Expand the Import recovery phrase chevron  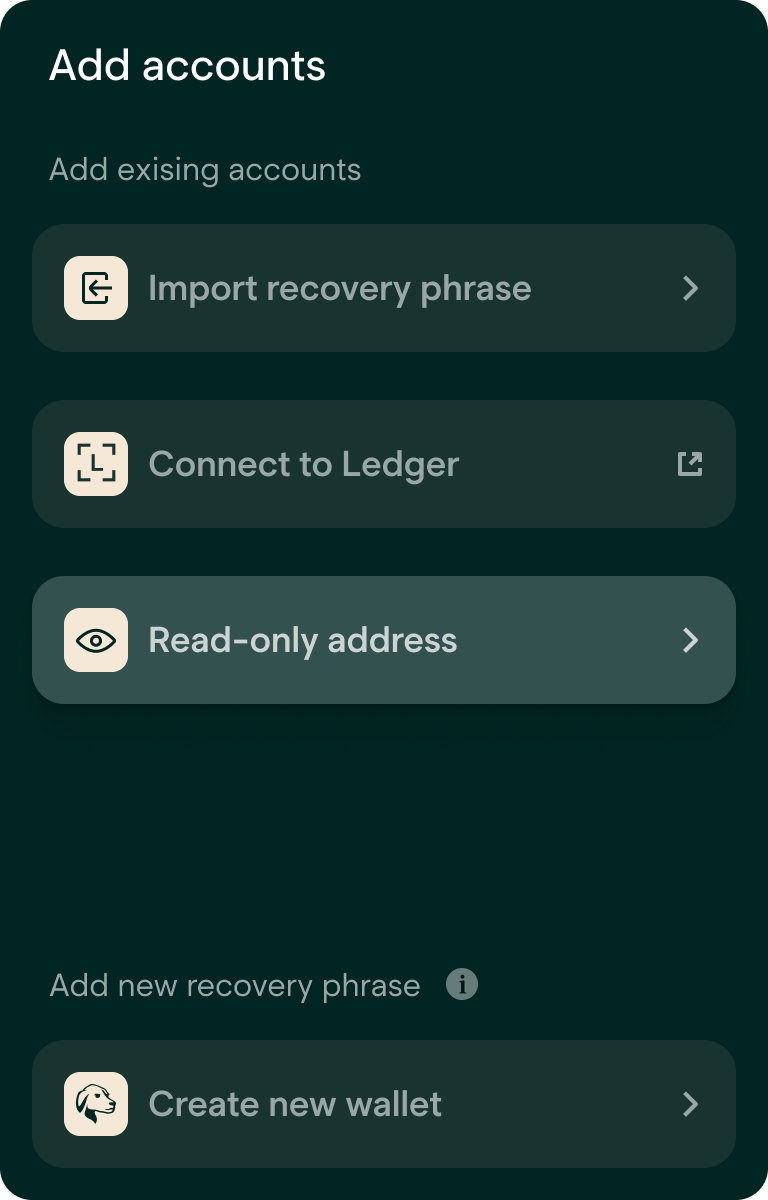click(690, 288)
